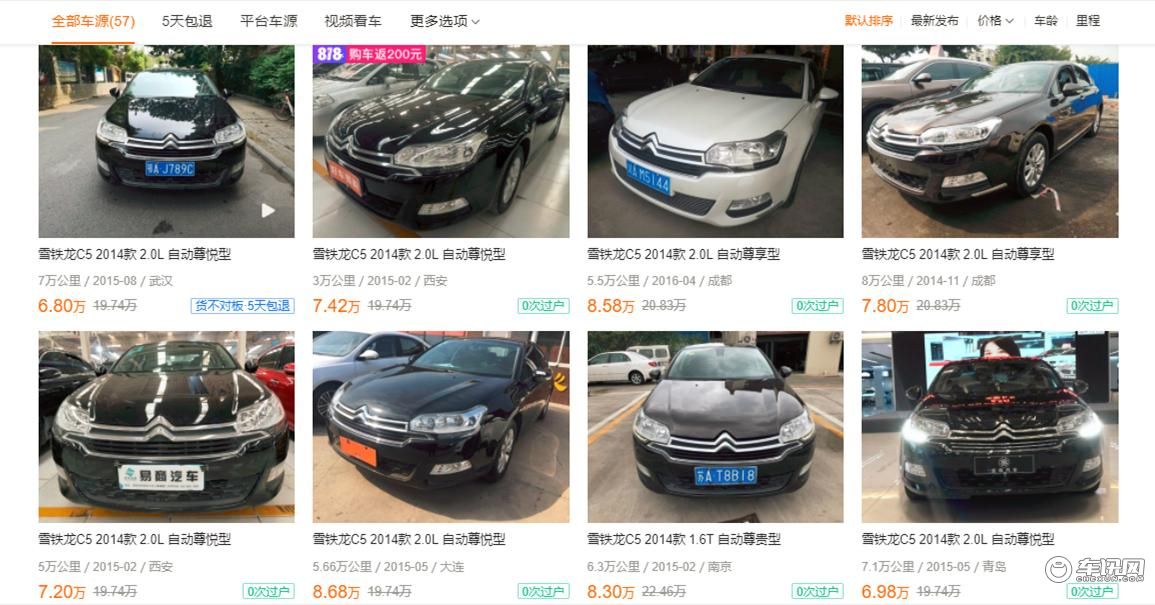Open the 视频看车 tab
This screenshot has width=1155, height=605.
click(352, 21)
